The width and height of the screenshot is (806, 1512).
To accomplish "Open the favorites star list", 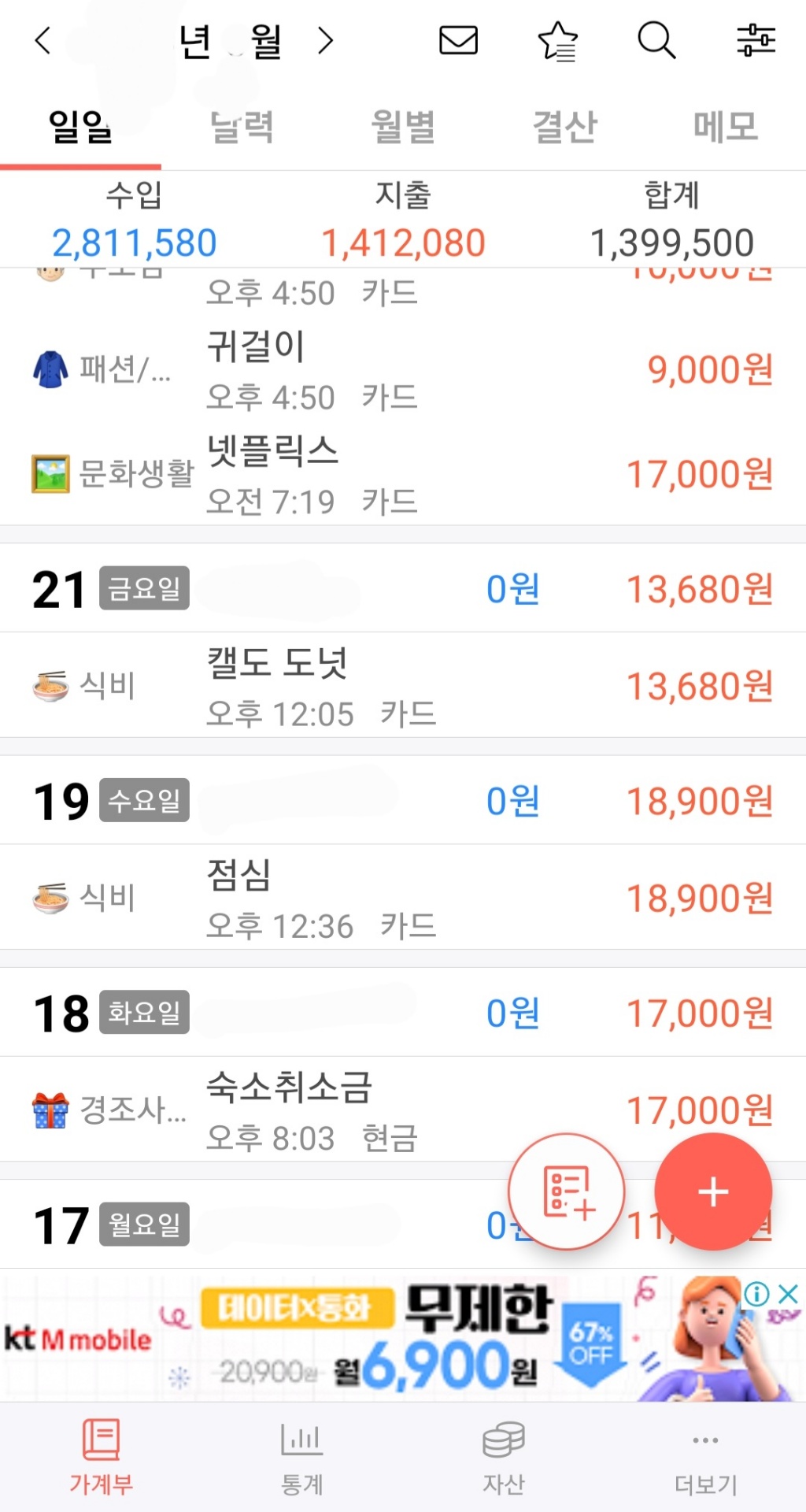I will [x=557, y=41].
